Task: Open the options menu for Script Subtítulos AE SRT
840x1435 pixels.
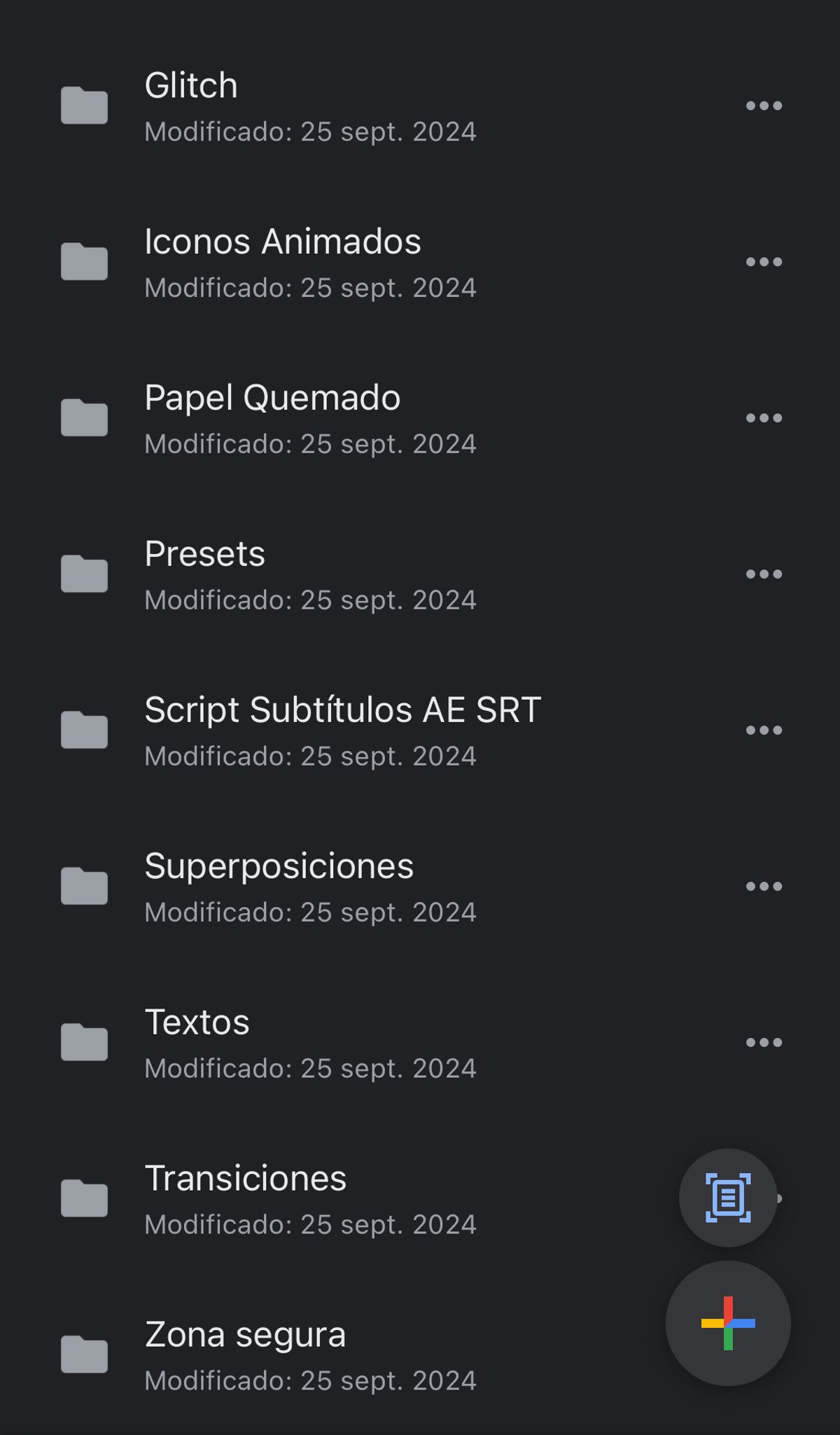Action: [x=763, y=728]
